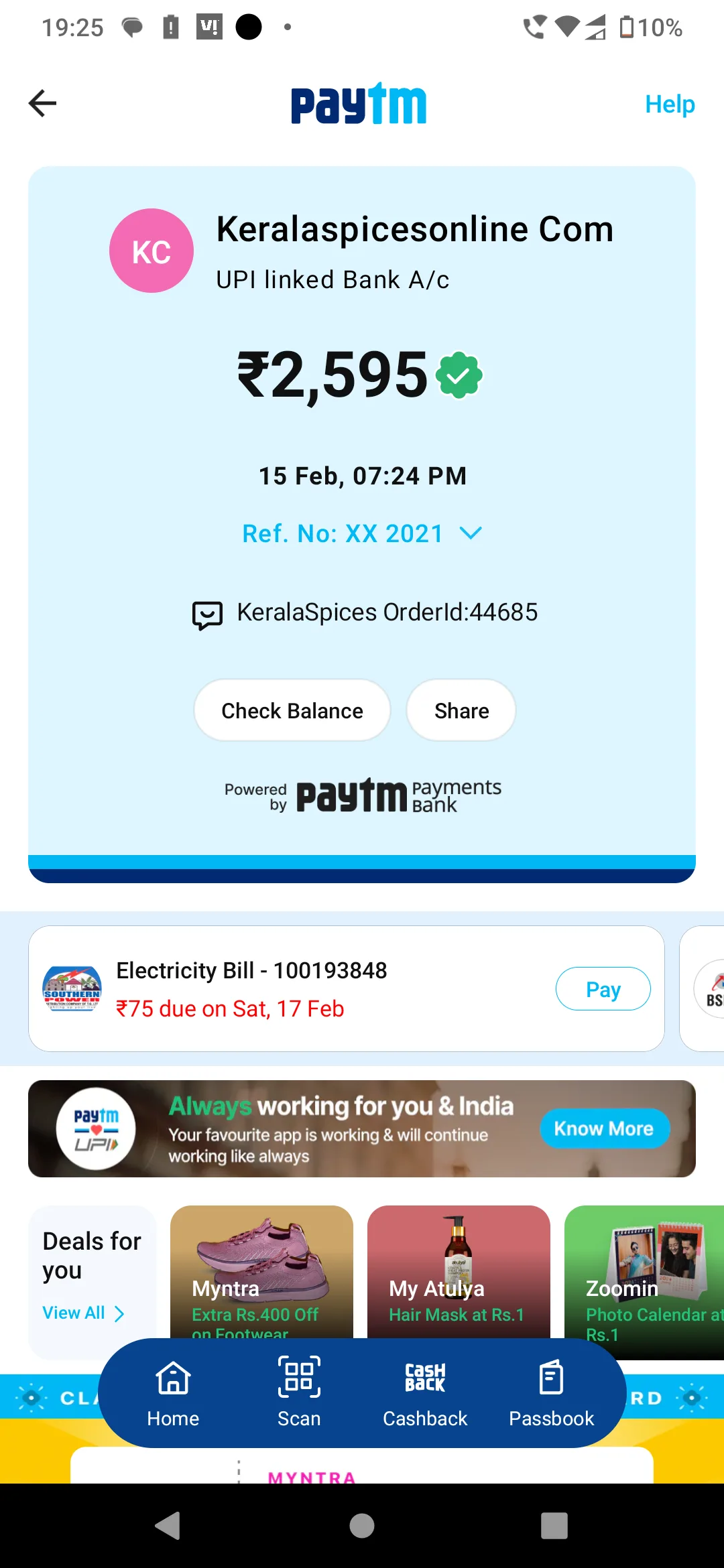
Task: Switch to the Cashback tab
Action: [x=425, y=1394]
